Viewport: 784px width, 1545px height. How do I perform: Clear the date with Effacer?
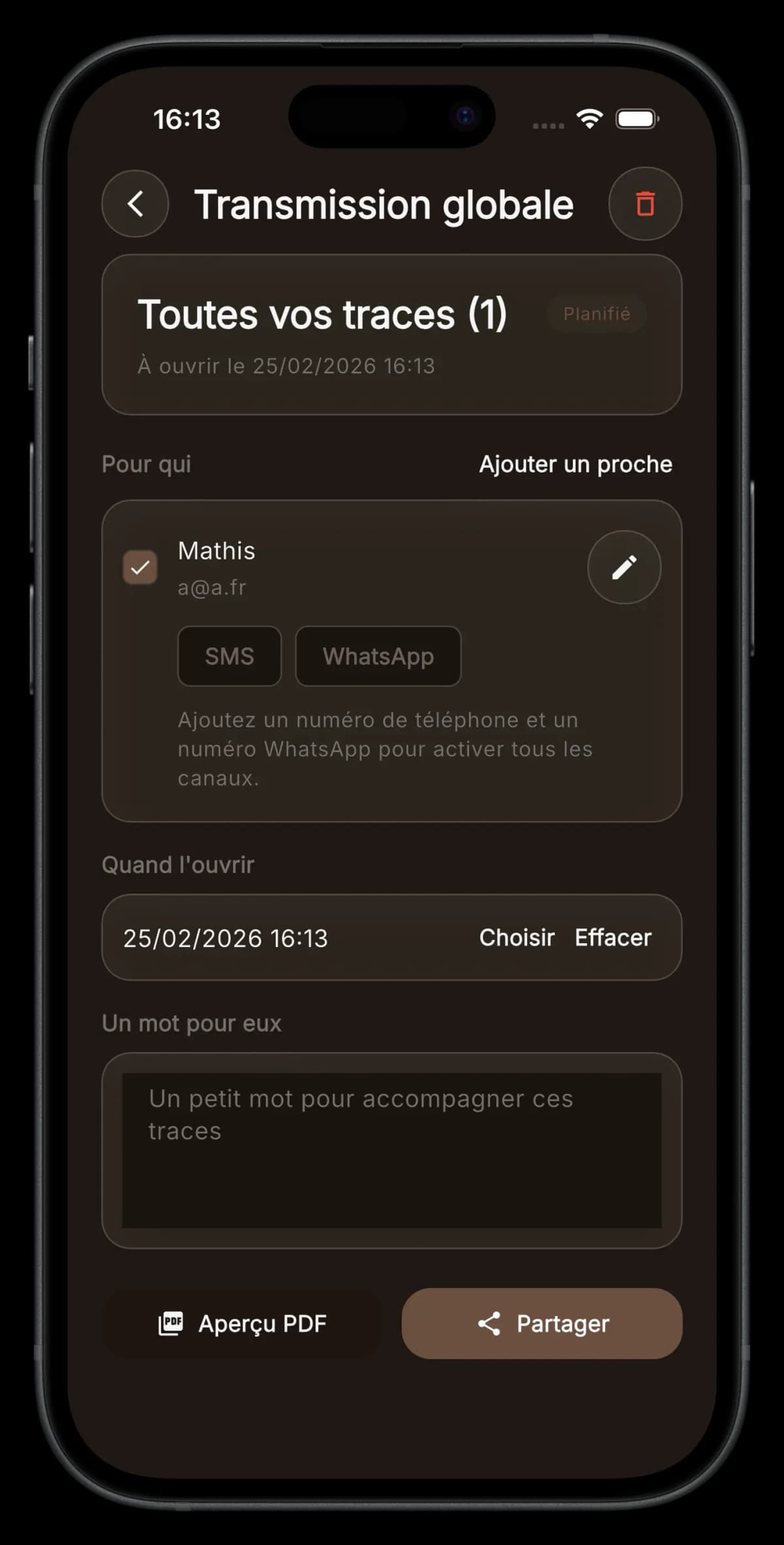coord(613,938)
